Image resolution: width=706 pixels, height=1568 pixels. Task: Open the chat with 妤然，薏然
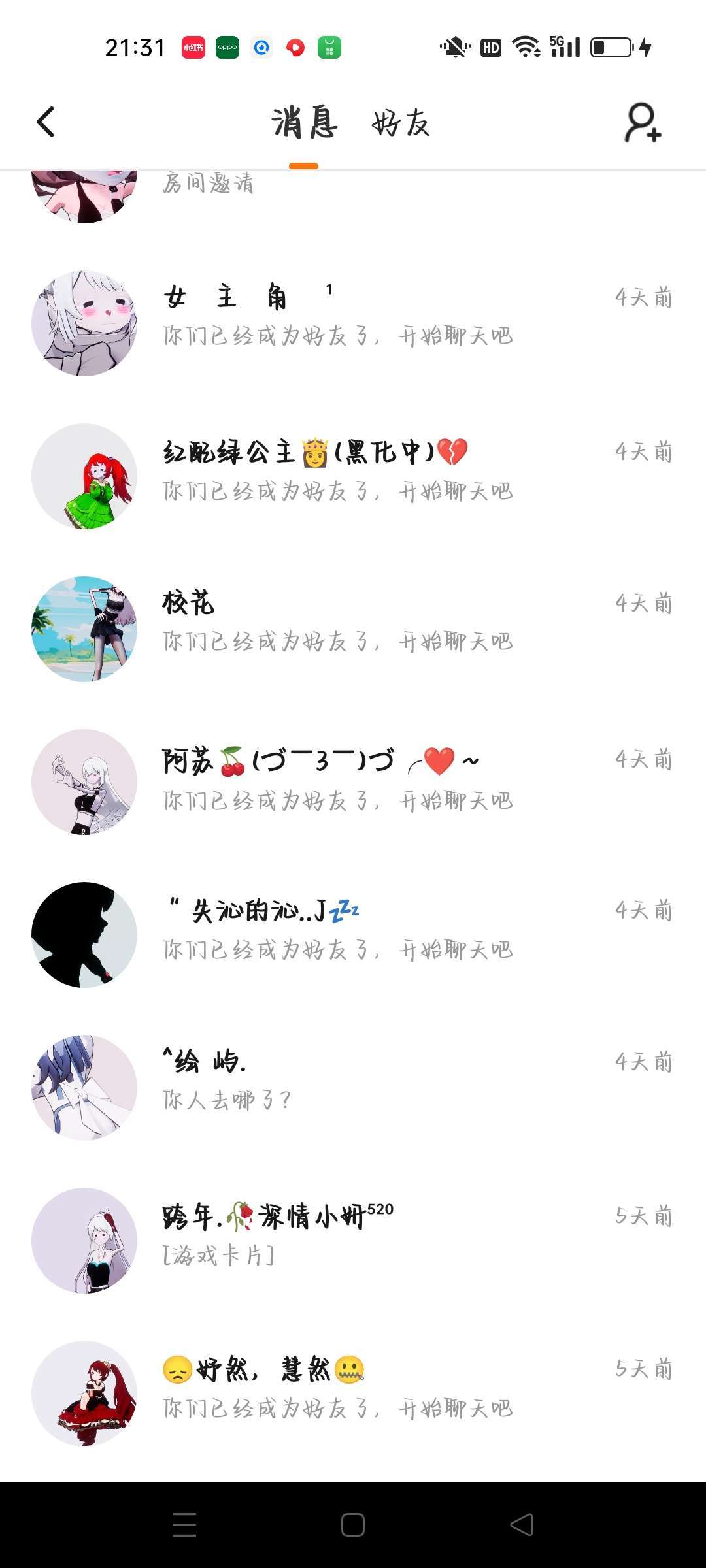coord(353,1390)
